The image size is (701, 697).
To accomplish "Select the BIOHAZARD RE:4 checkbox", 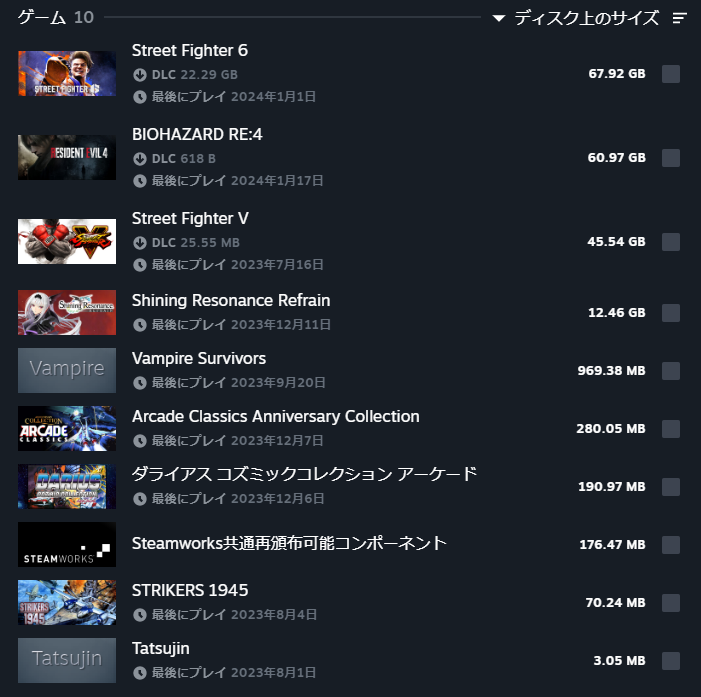I will click(x=671, y=158).
